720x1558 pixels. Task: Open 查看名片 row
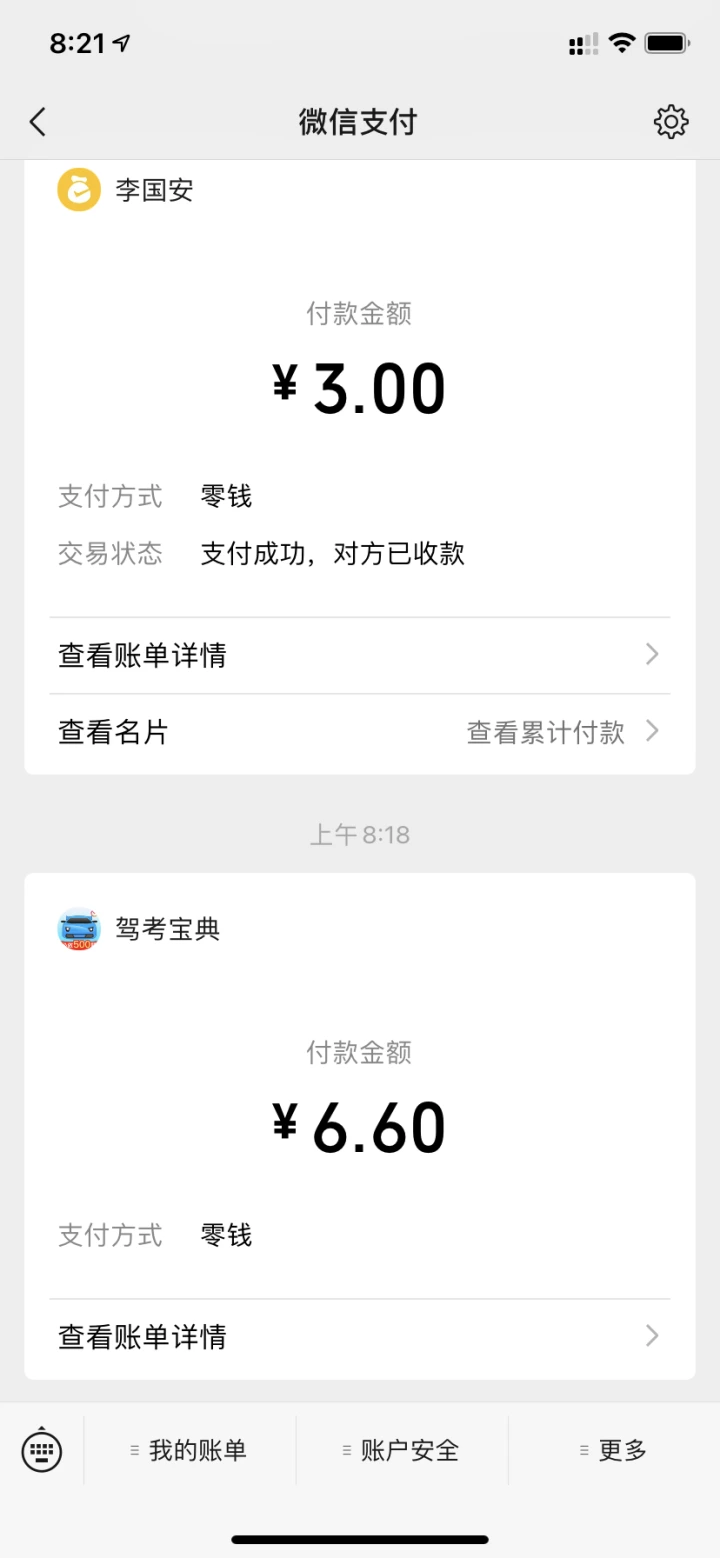[114, 732]
